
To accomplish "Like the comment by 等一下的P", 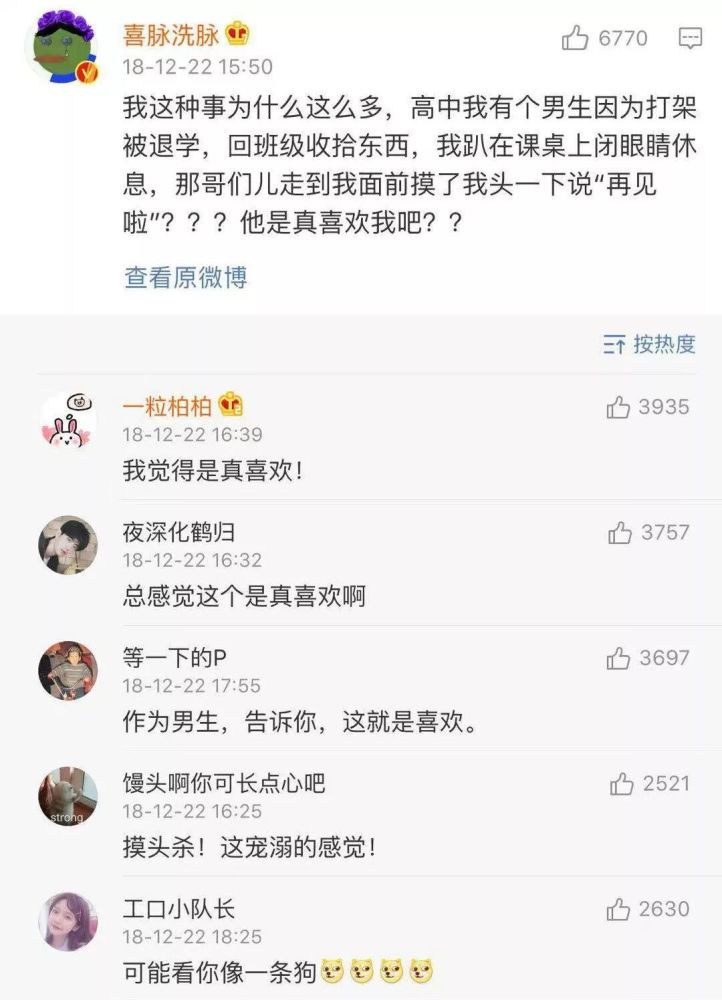I will click(619, 658).
